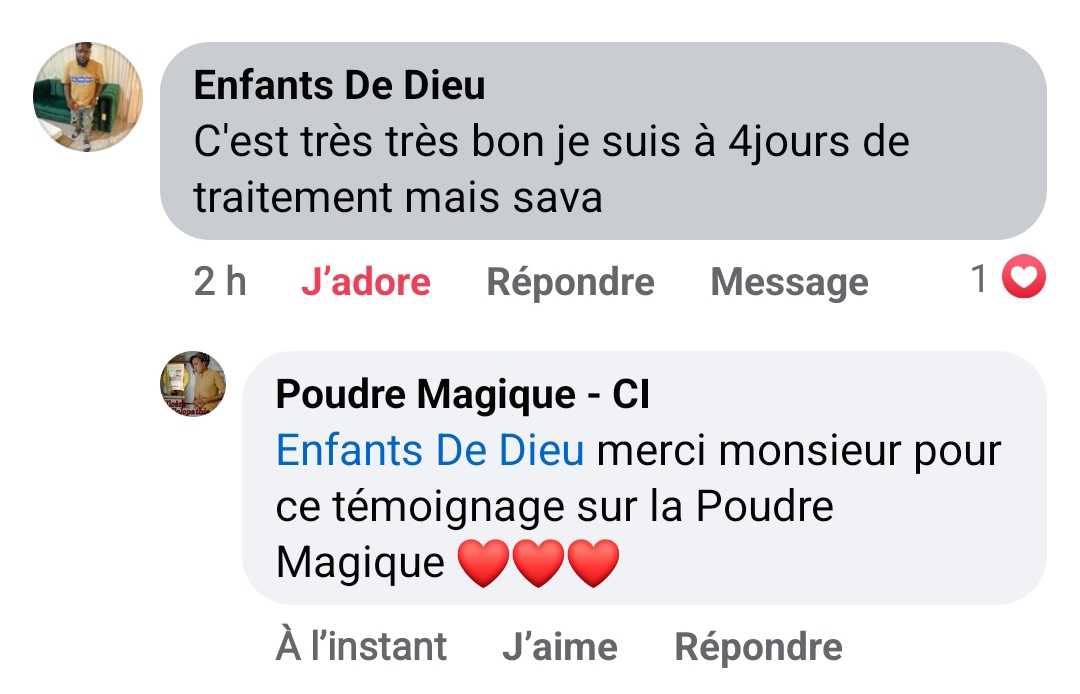Remove J'adore reaction on Enfants De Dieu's comment
Image resolution: width=1080 pixels, height=694 pixels.
365,282
